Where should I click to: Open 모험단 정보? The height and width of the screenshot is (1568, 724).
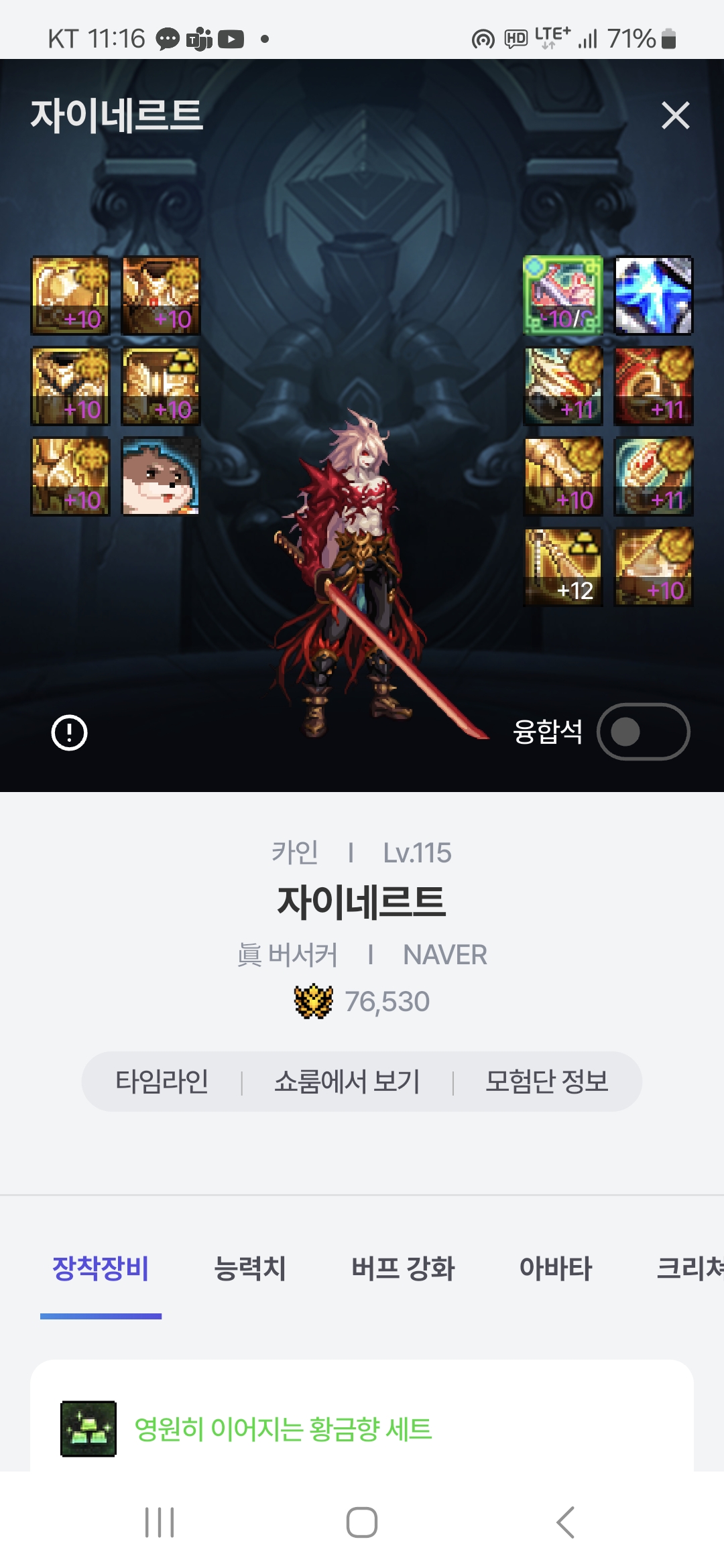click(x=546, y=1082)
